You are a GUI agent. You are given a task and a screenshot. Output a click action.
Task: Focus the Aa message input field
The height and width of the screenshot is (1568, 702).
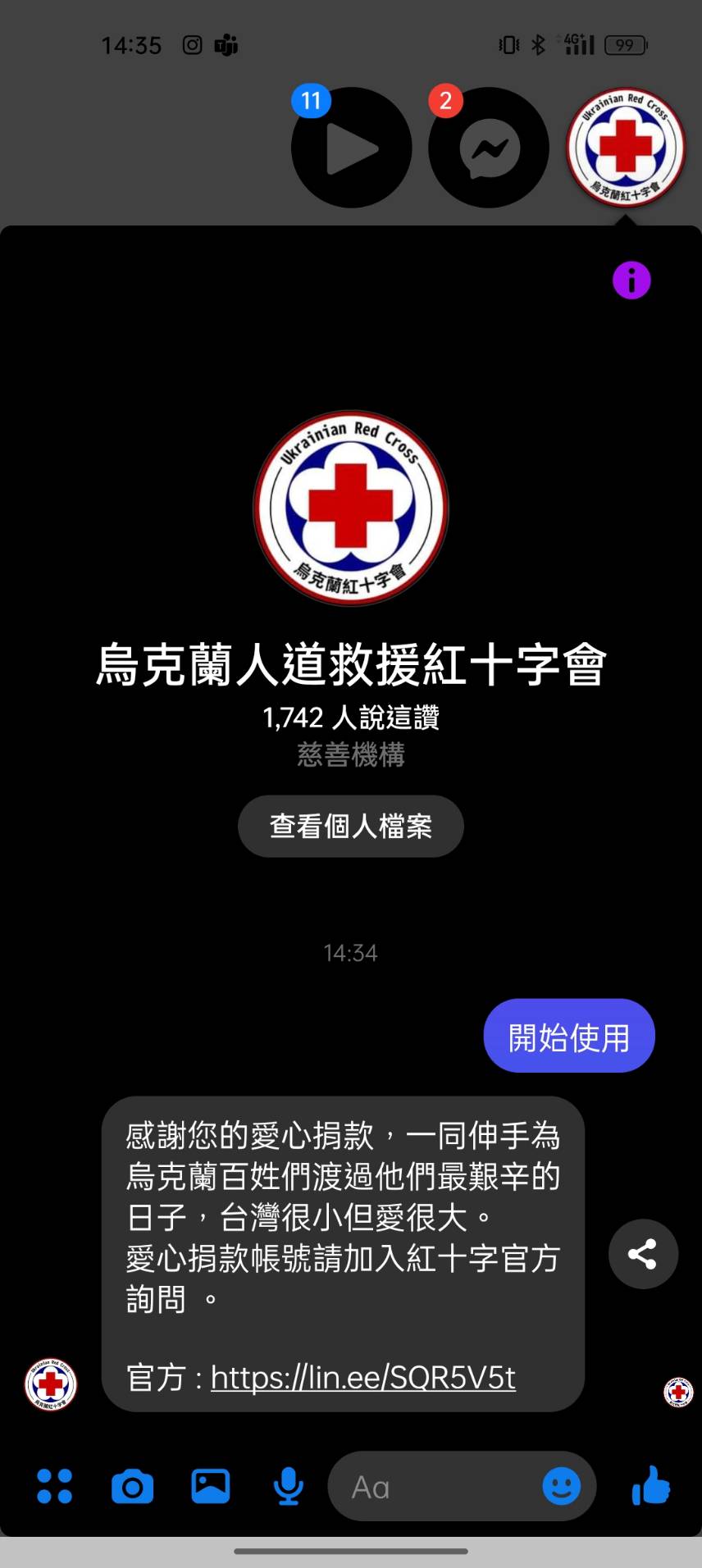435,1486
